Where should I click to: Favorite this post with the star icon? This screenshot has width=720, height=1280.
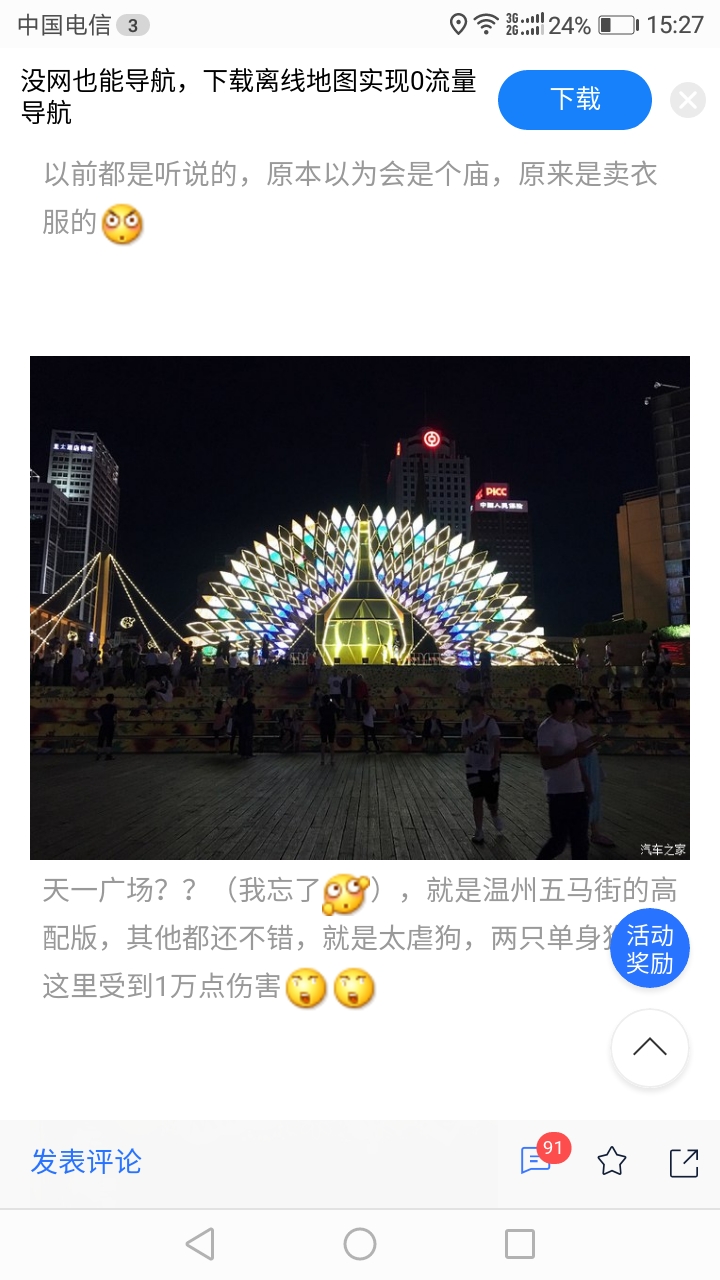611,1162
